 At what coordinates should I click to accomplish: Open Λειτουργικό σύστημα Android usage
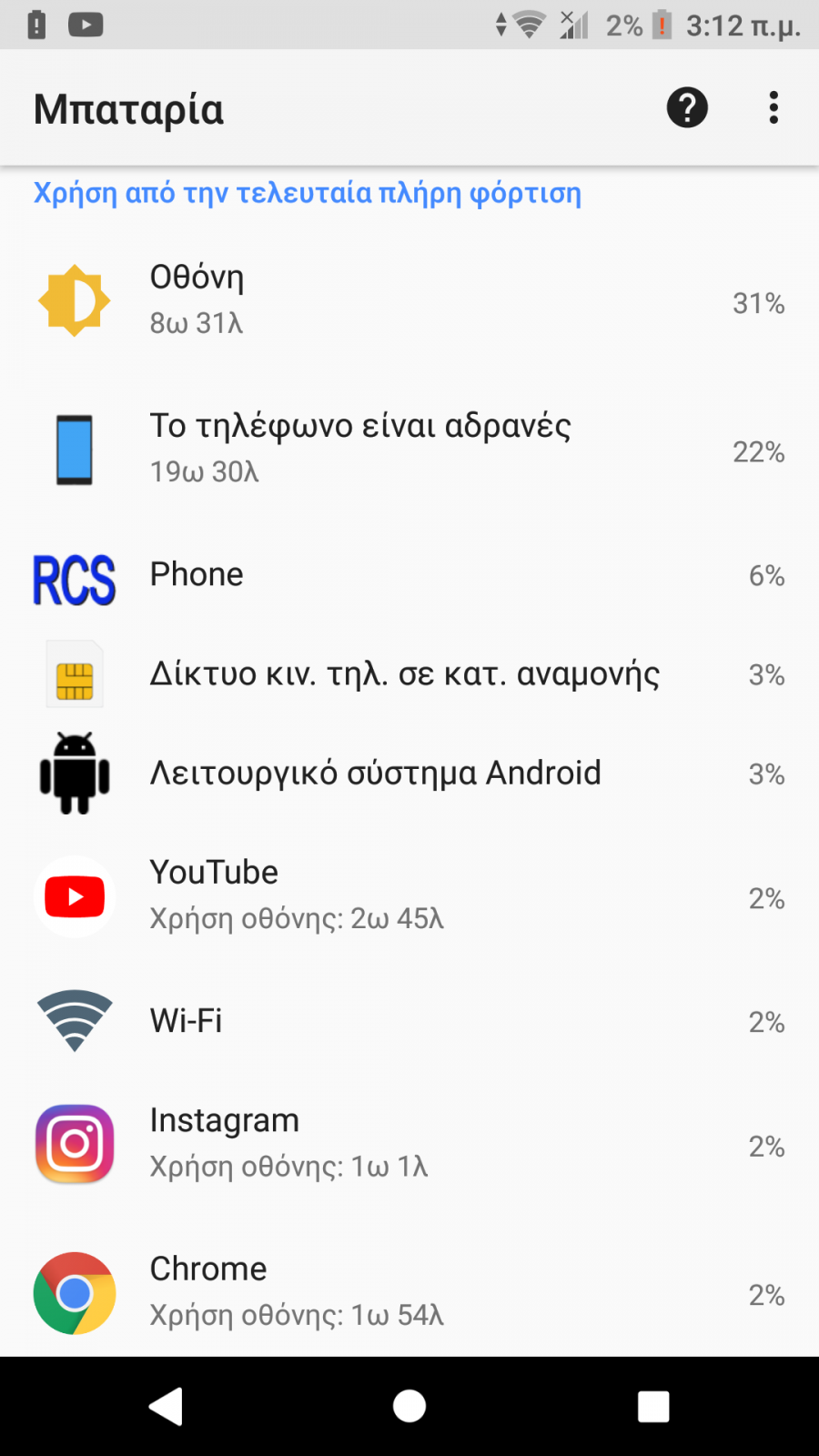click(409, 773)
